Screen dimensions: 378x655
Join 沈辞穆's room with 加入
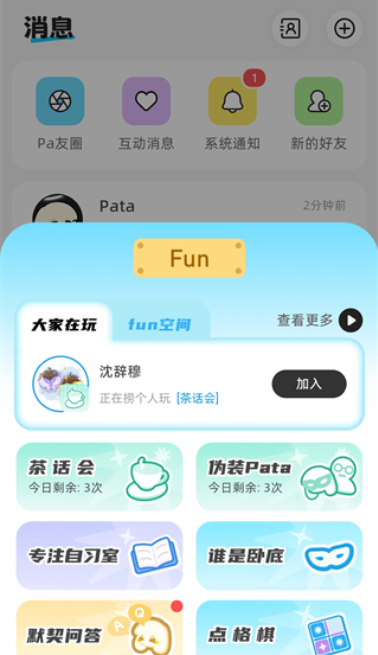click(x=309, y=384)
